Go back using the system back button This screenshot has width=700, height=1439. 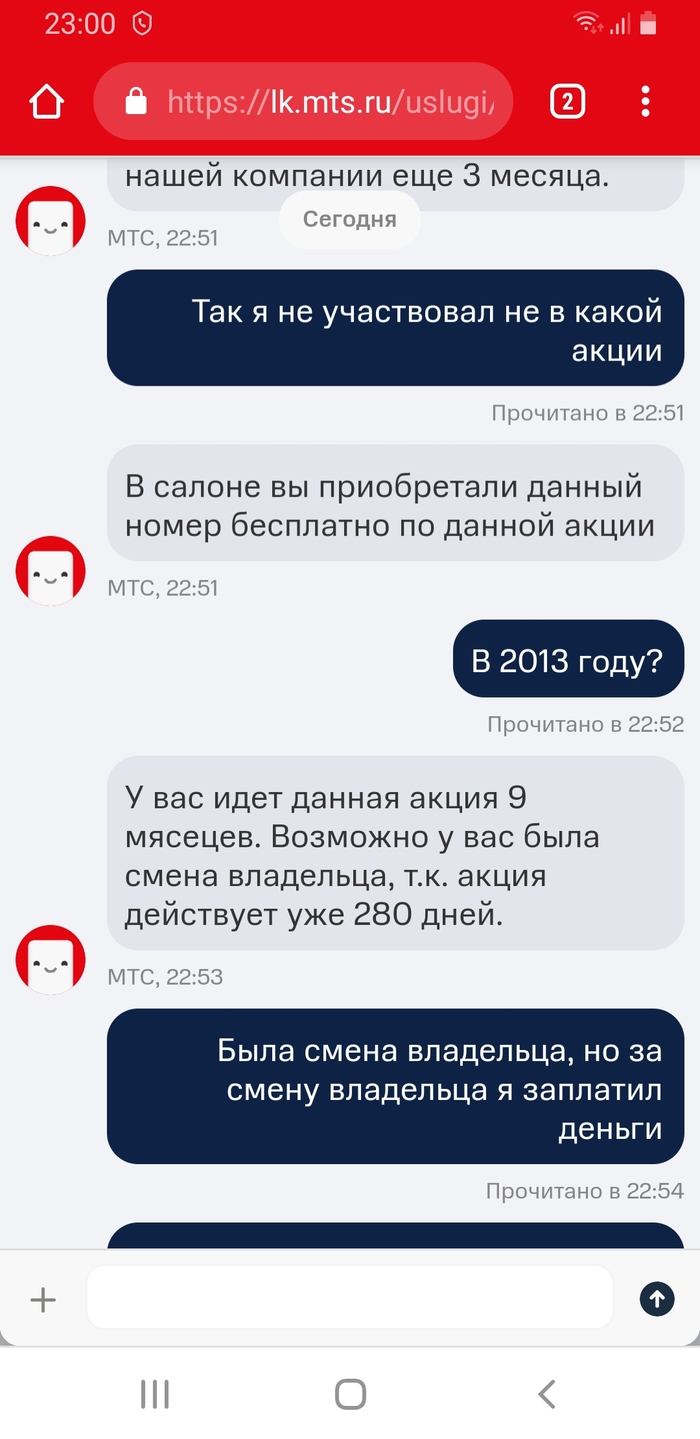546,1394
